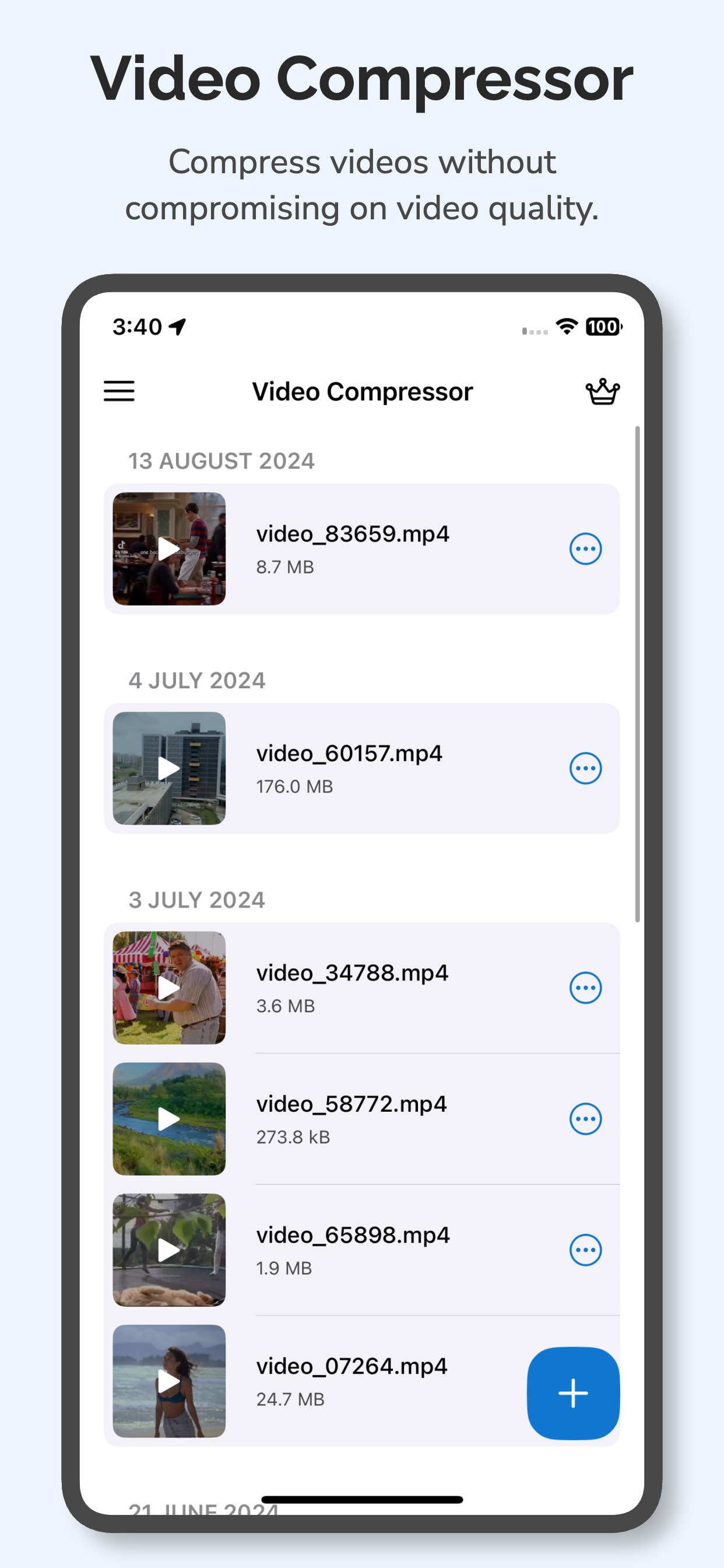Play video_07264.mp4 beach clip
This screenshot has width=724, height=1568.
(168, 1380)
